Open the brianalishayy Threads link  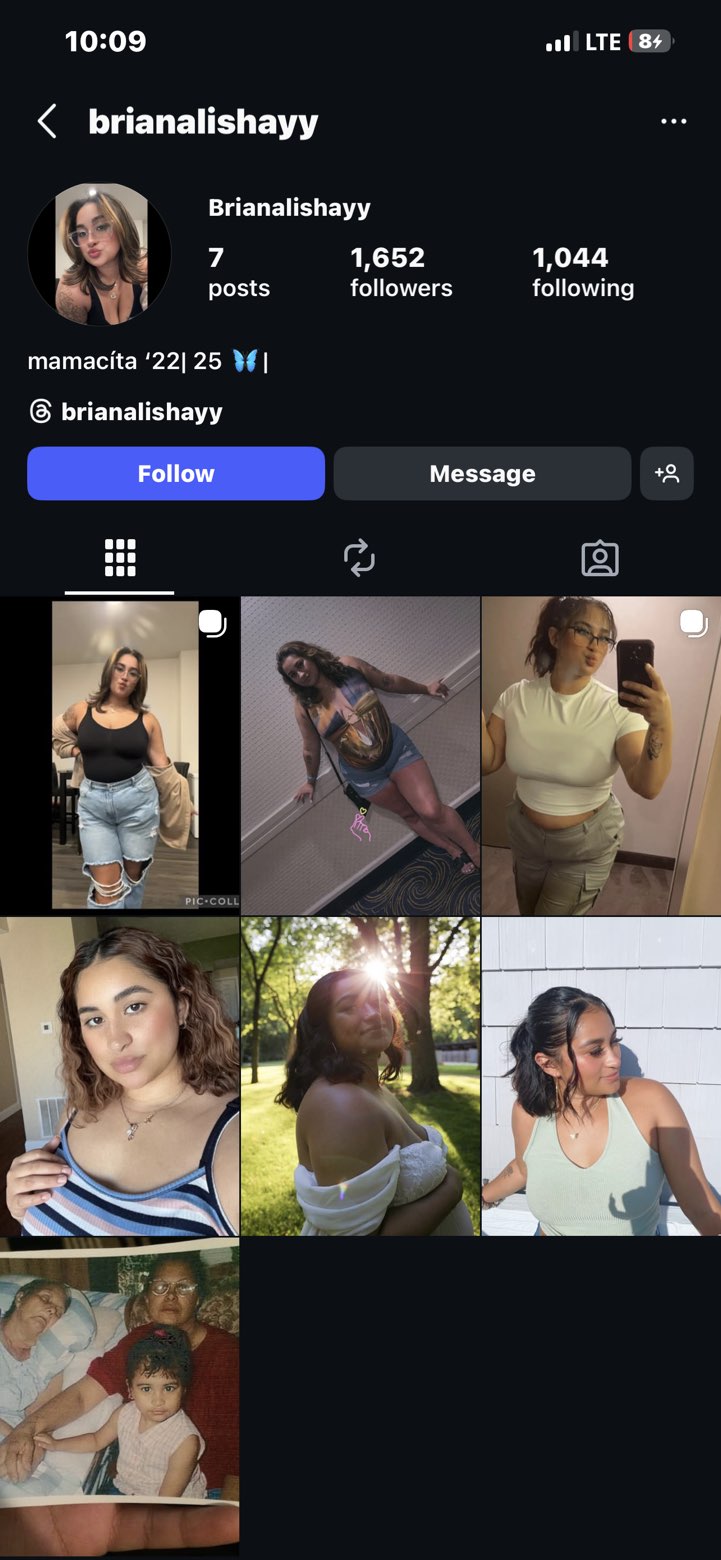[x=126, y=412]
